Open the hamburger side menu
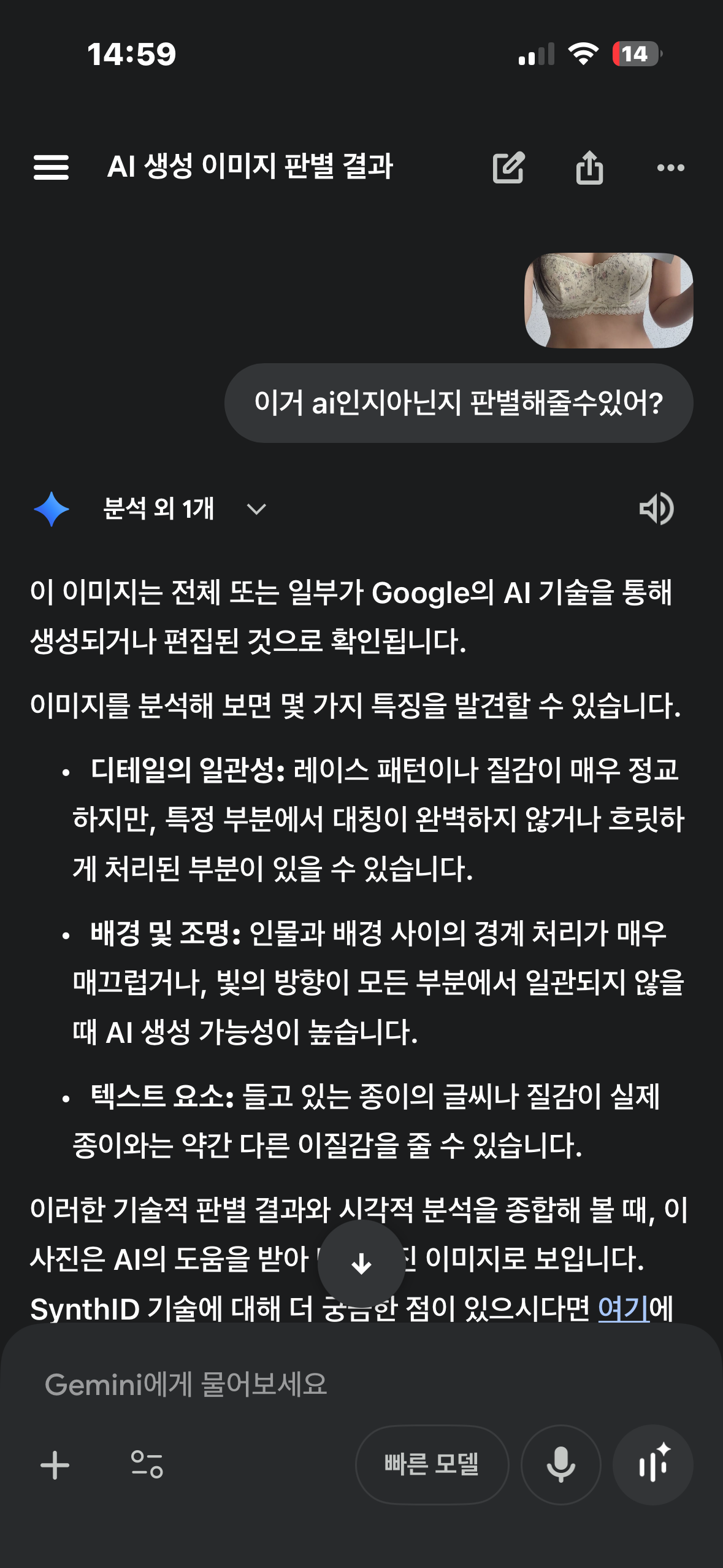The image size is (723, 1568). point(51,167)
